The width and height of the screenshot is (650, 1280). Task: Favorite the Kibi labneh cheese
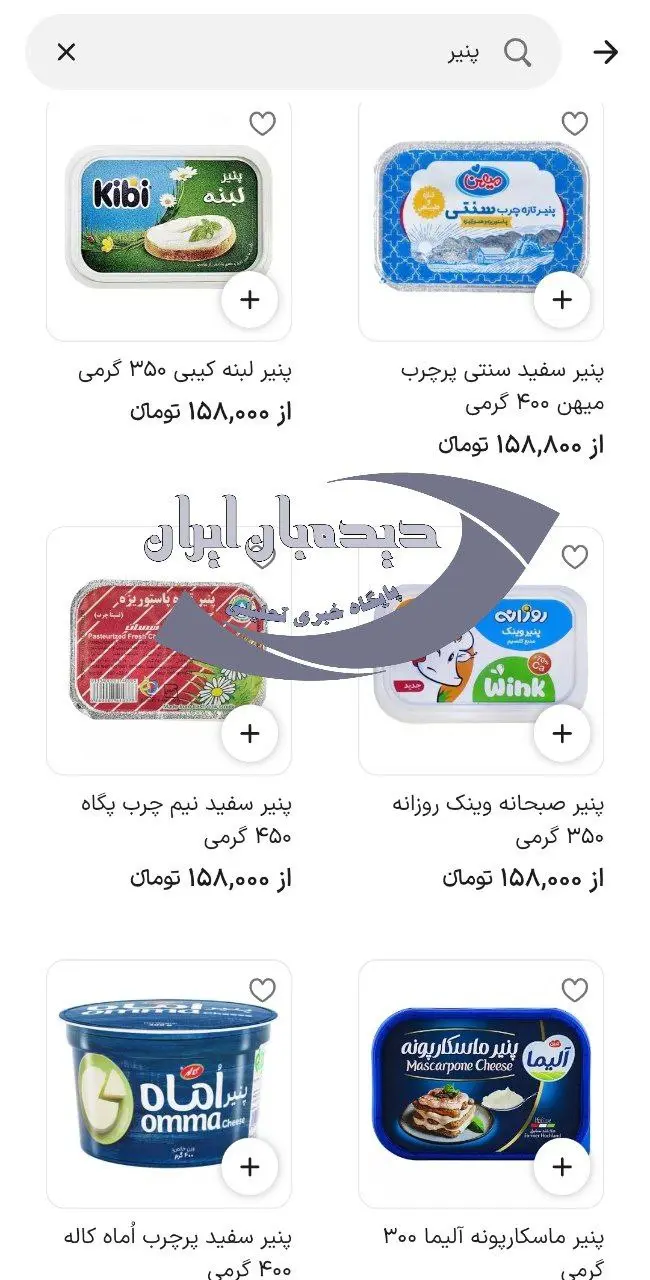(262, 124)
